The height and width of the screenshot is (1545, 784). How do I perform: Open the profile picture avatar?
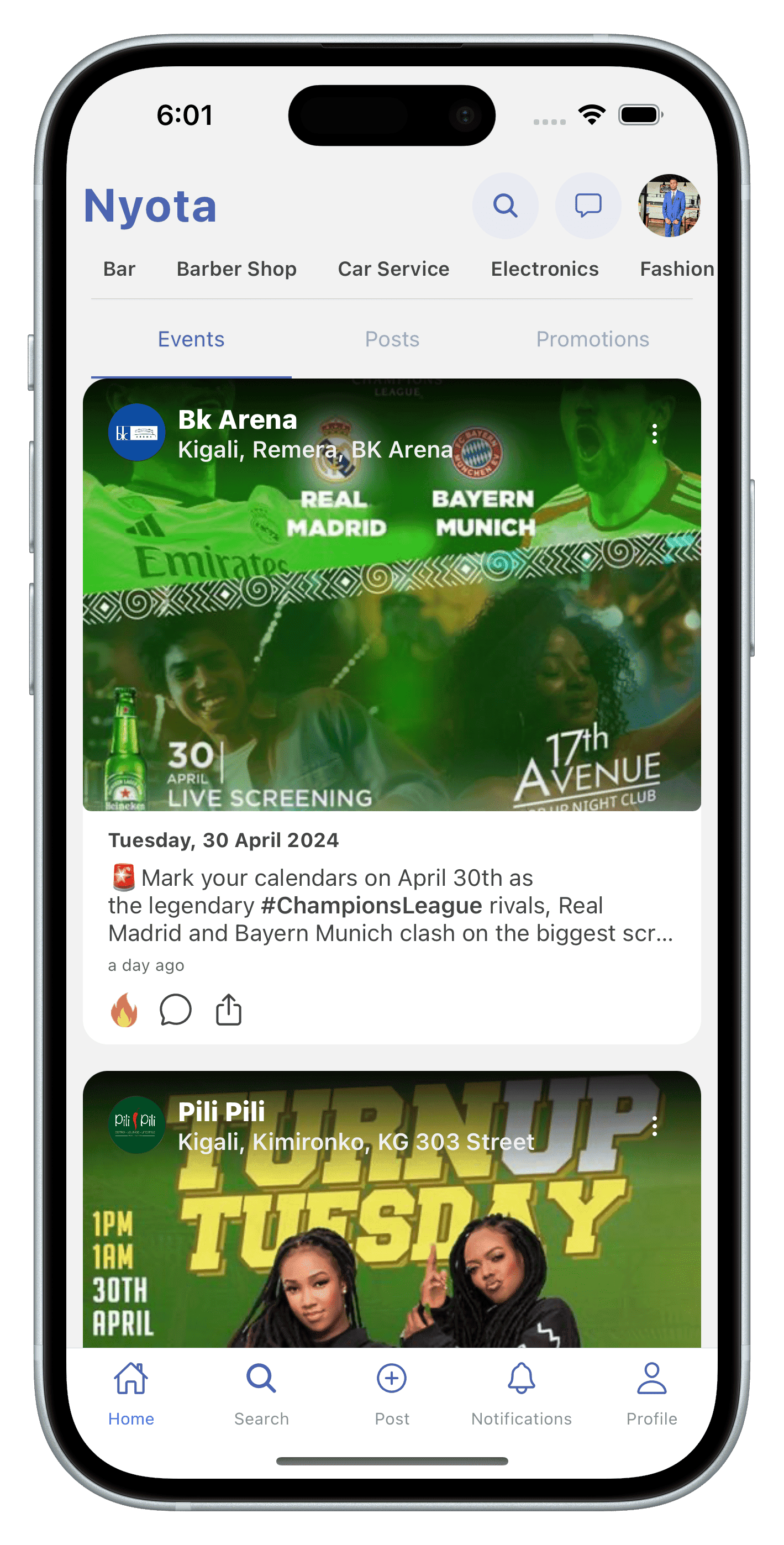pos(669,206)
